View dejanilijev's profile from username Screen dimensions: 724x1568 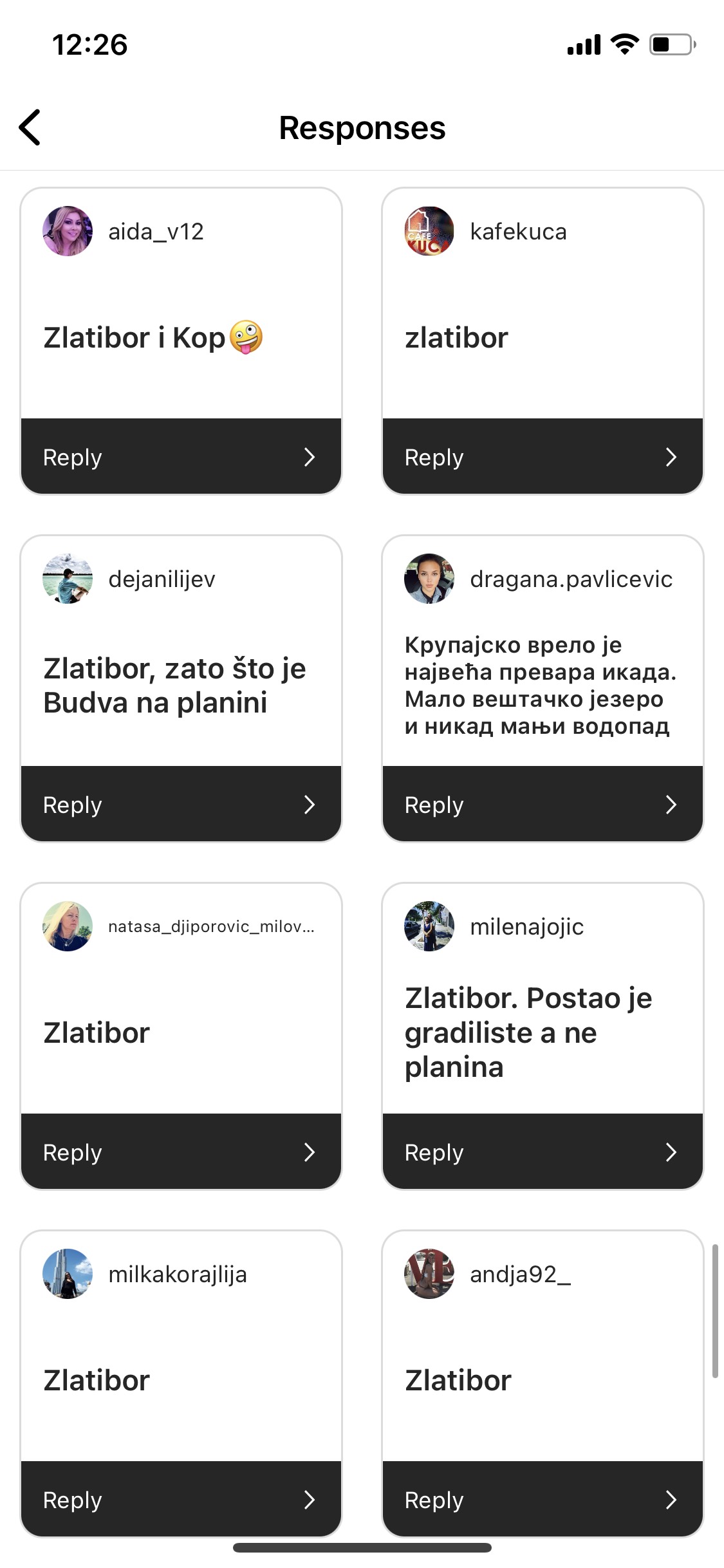pyautogui.click(x=162, y=579)
